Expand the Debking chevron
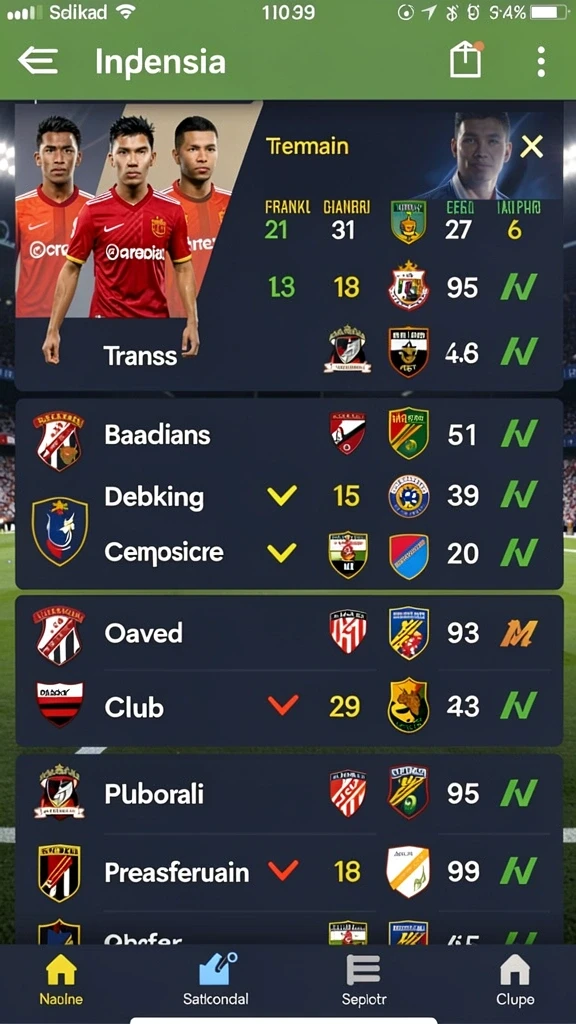This screenshot has height=1024, width=576. coord(282,496)
